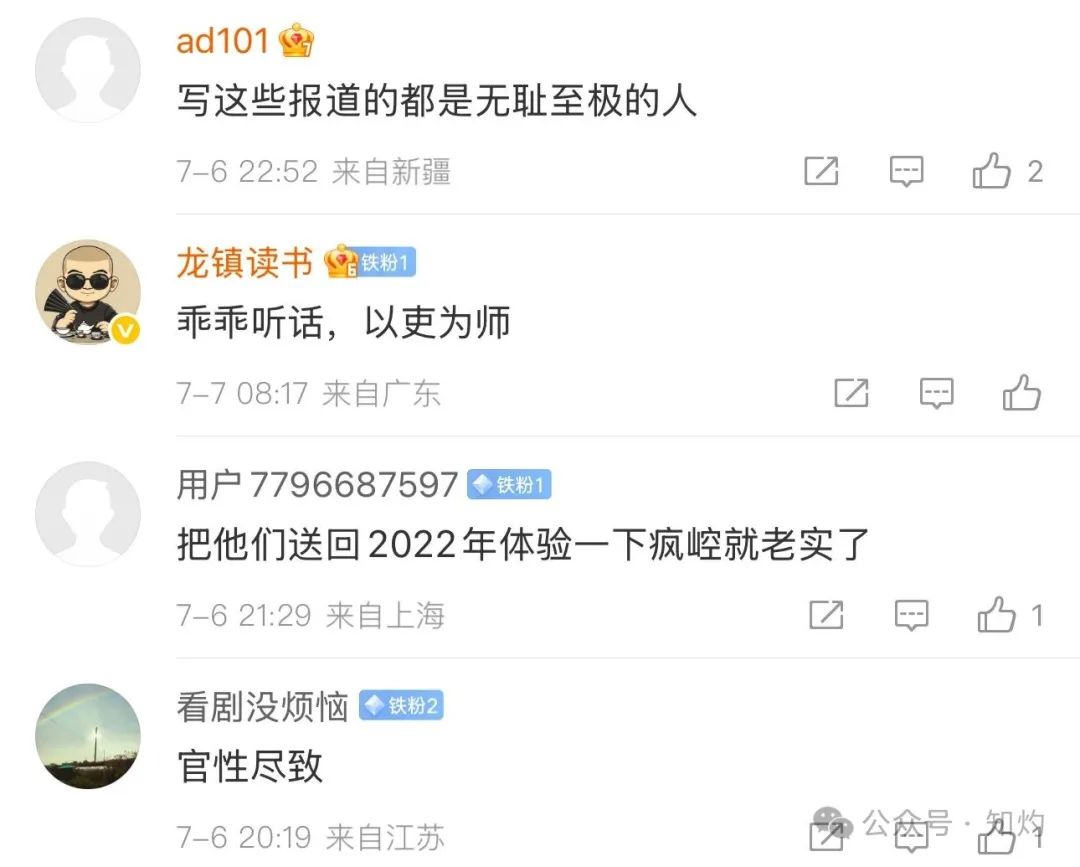Repost ad101's comment
Screen dimensions: 1080x867
coord(821,172)
